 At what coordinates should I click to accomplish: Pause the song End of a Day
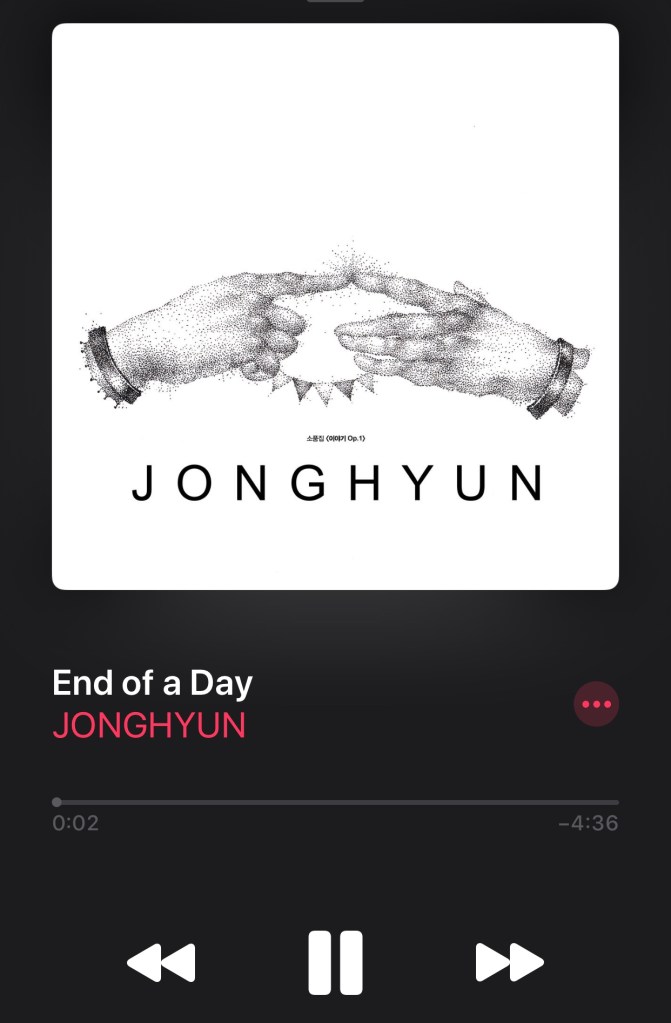pyautogui.click(x=335, y=962)
